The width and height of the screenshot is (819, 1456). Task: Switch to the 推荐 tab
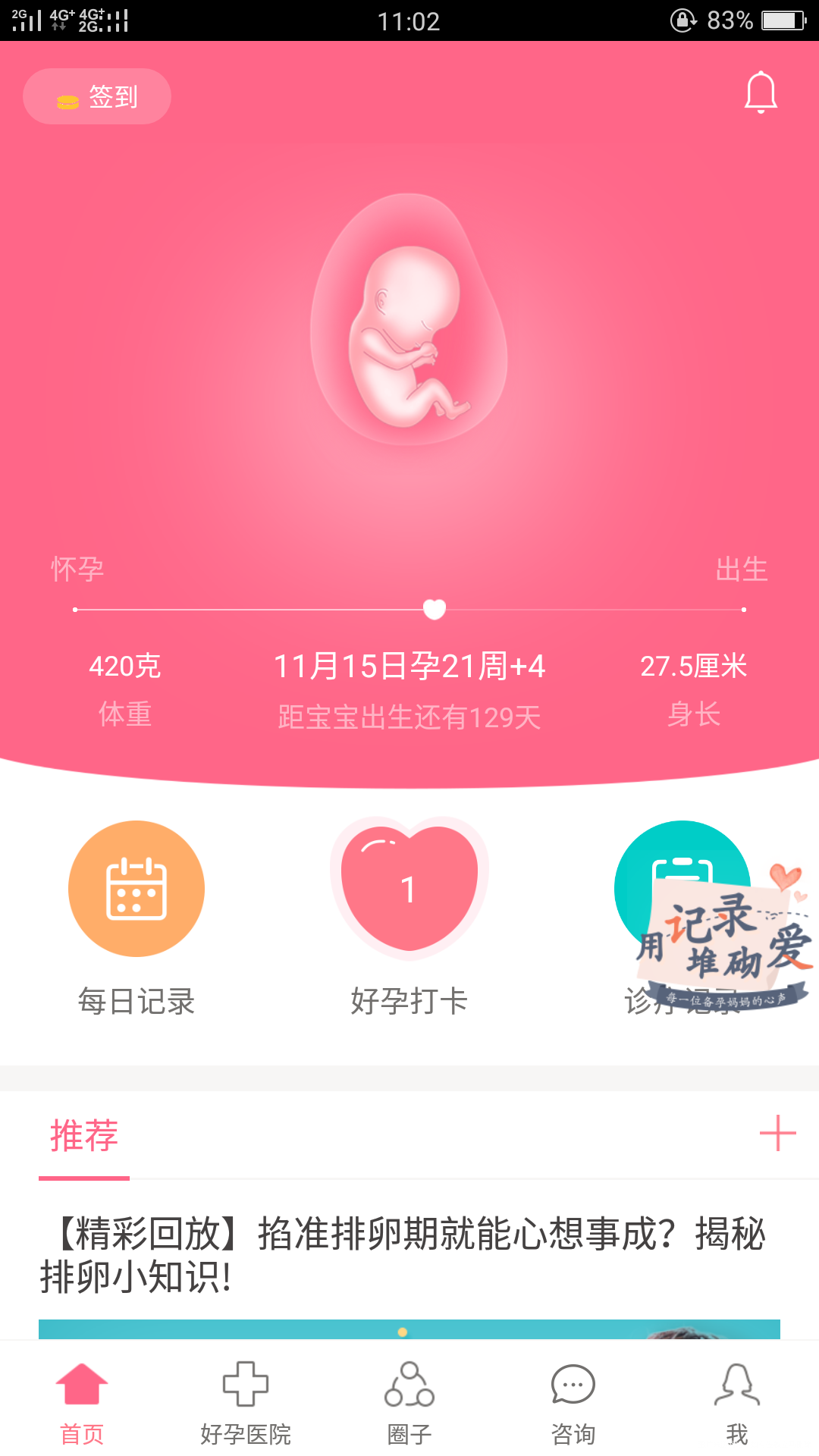click(83, 1137)
